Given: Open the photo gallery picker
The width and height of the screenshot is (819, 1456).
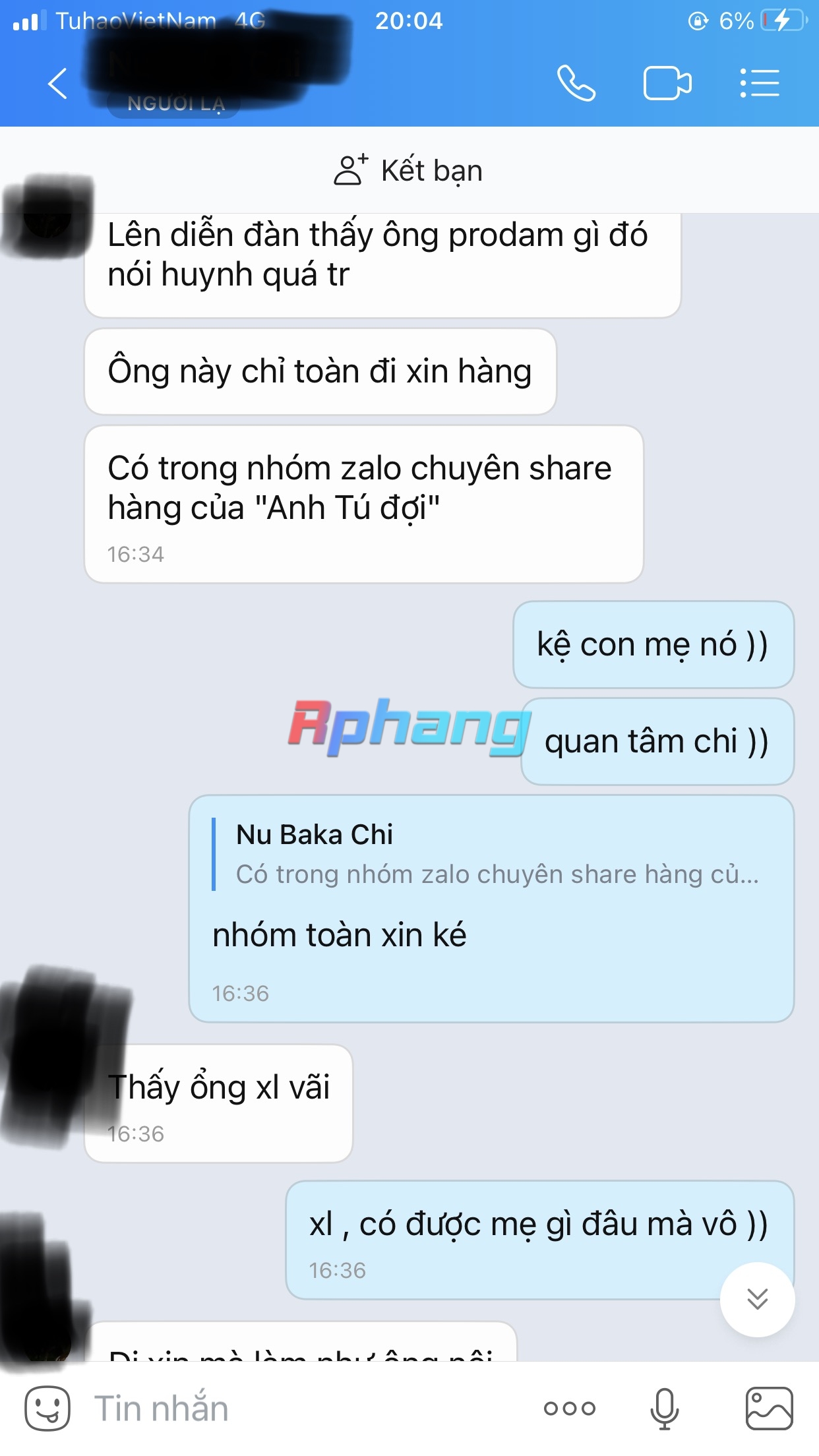Looking at the screenshot, I should [769, 1408].
